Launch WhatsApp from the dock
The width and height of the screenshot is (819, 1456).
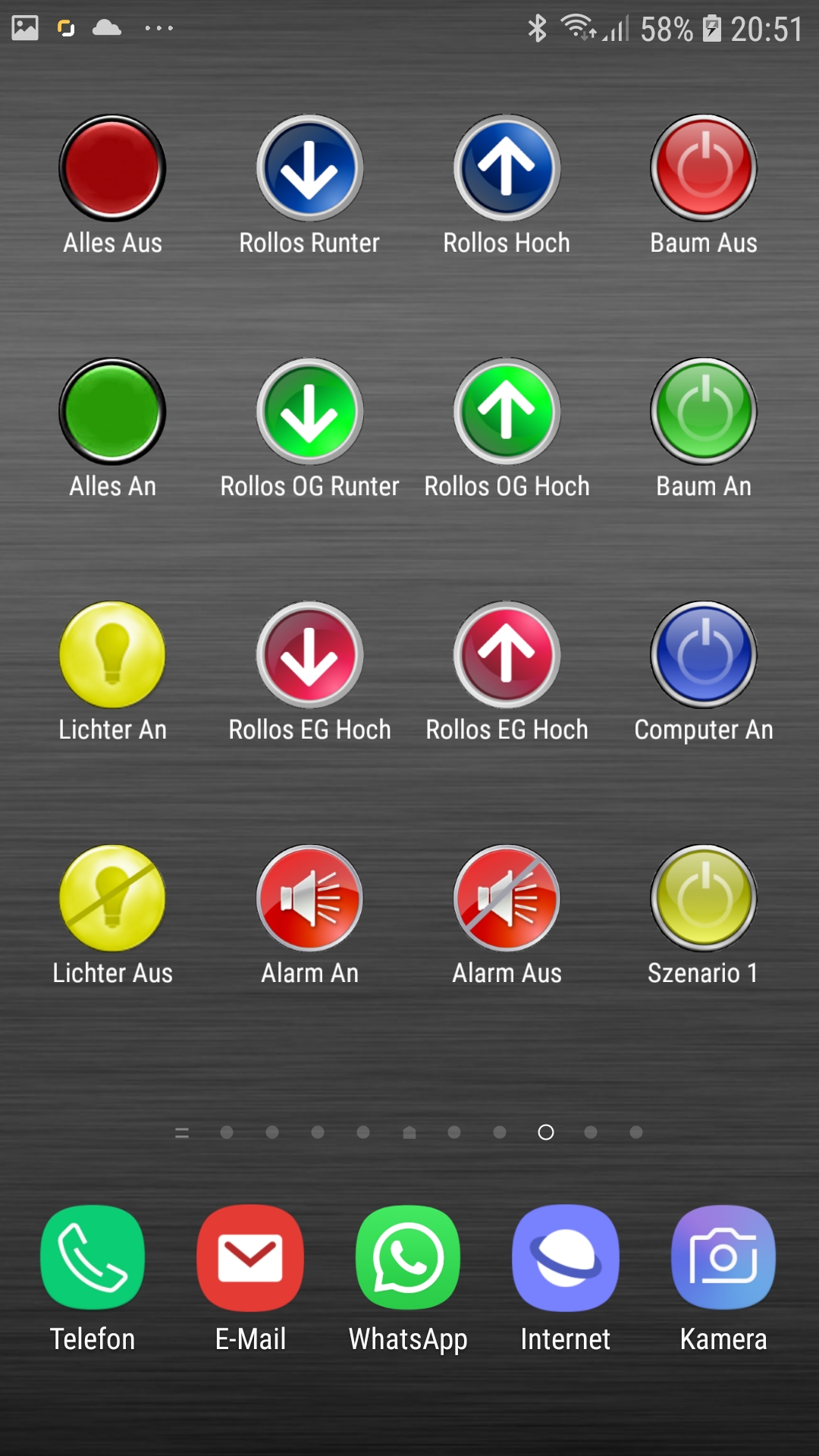point(408,1258)
